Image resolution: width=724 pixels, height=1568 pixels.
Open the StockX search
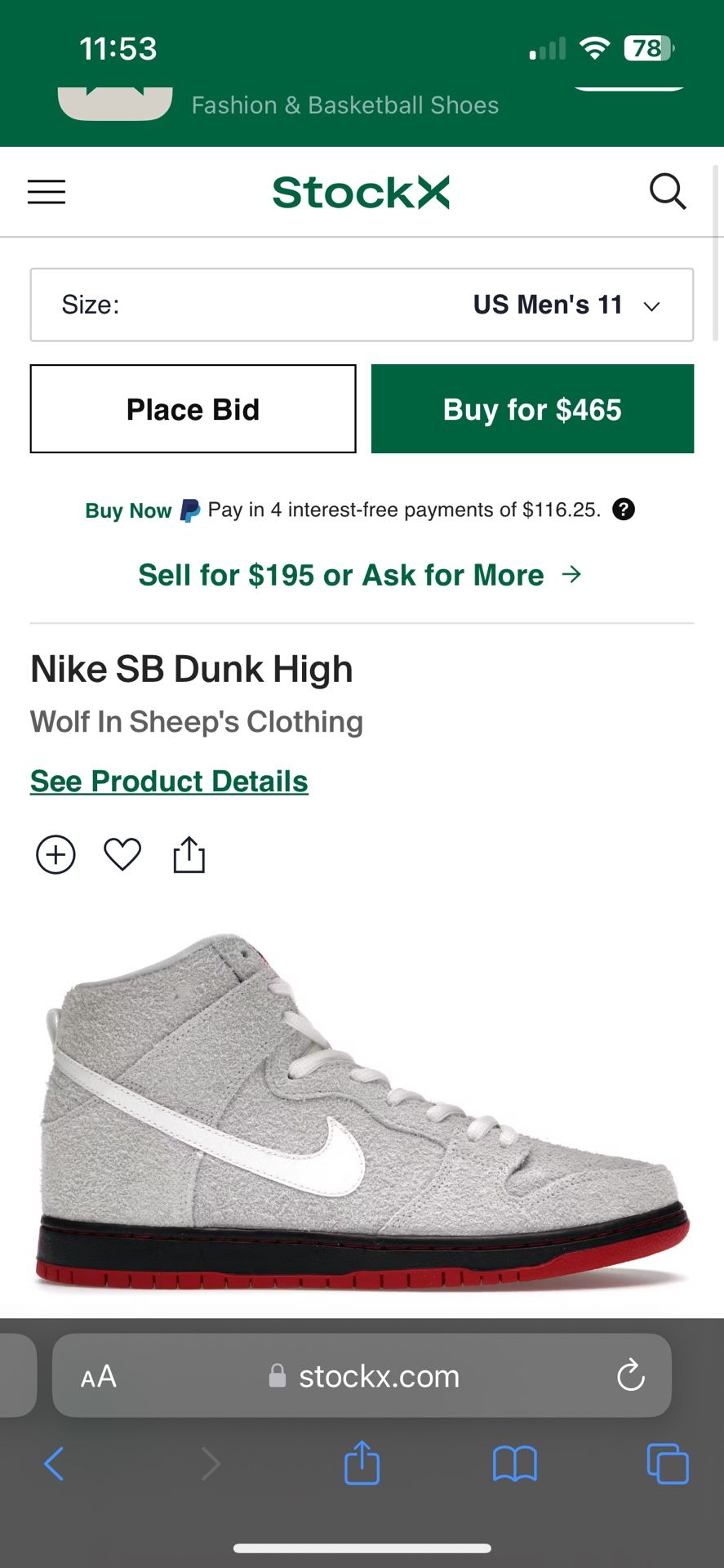tap(668, 191)
